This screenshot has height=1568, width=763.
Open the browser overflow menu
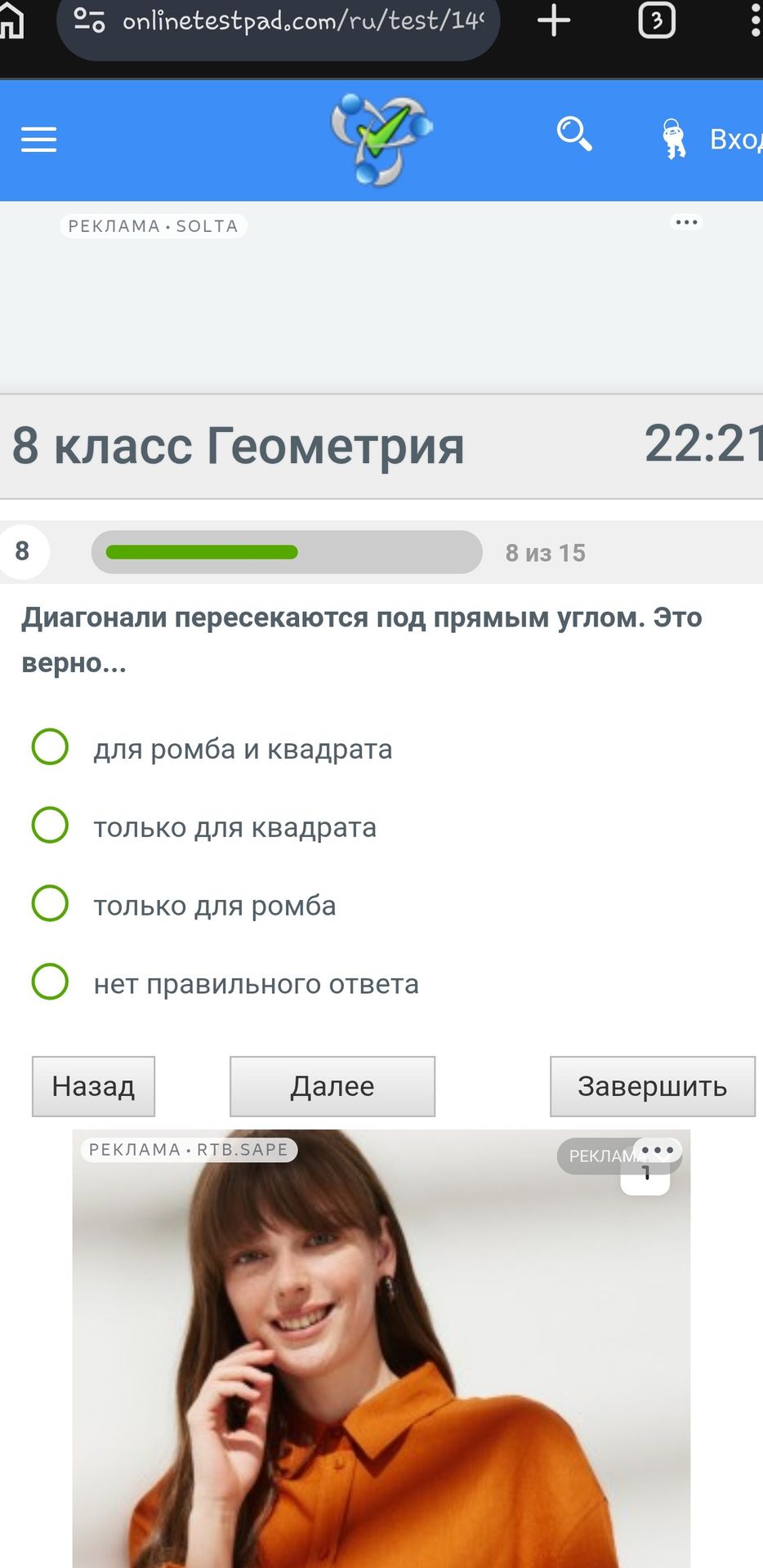coord(755,20)
